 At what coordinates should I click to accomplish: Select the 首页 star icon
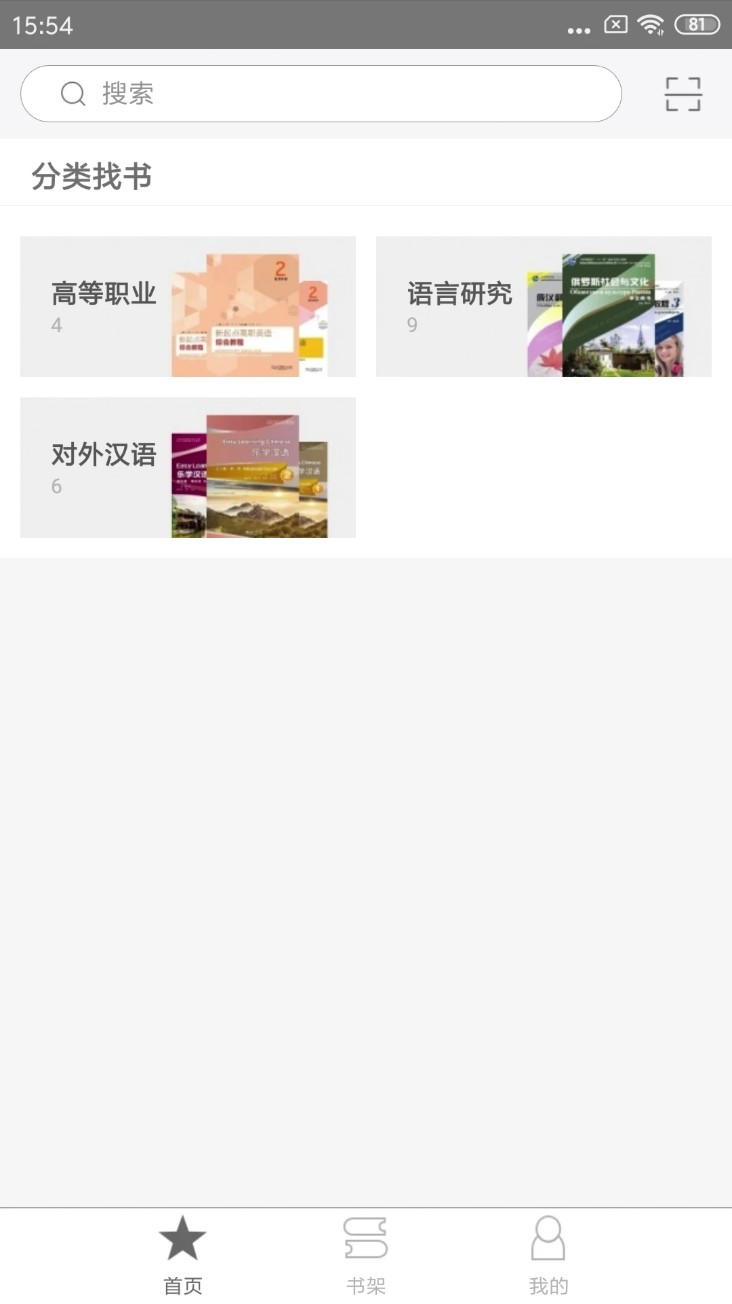(x=181, y=1237)
